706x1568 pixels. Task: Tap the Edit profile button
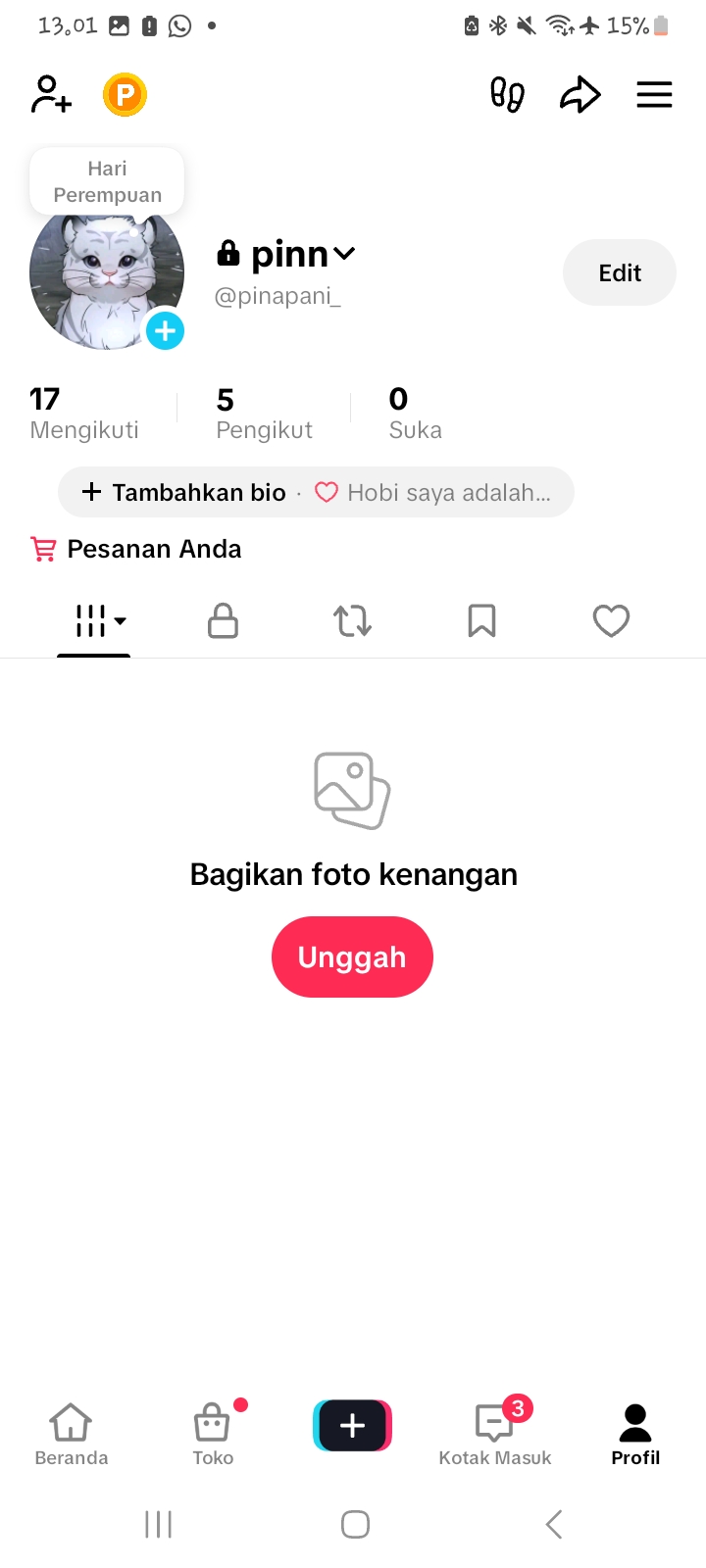point(619,272)
